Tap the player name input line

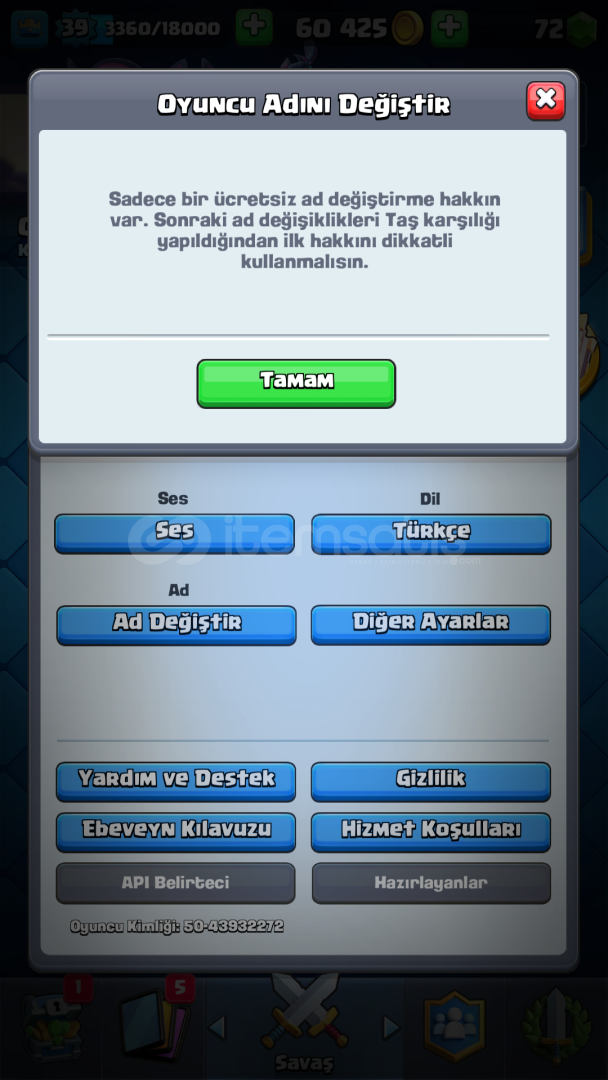297,320
